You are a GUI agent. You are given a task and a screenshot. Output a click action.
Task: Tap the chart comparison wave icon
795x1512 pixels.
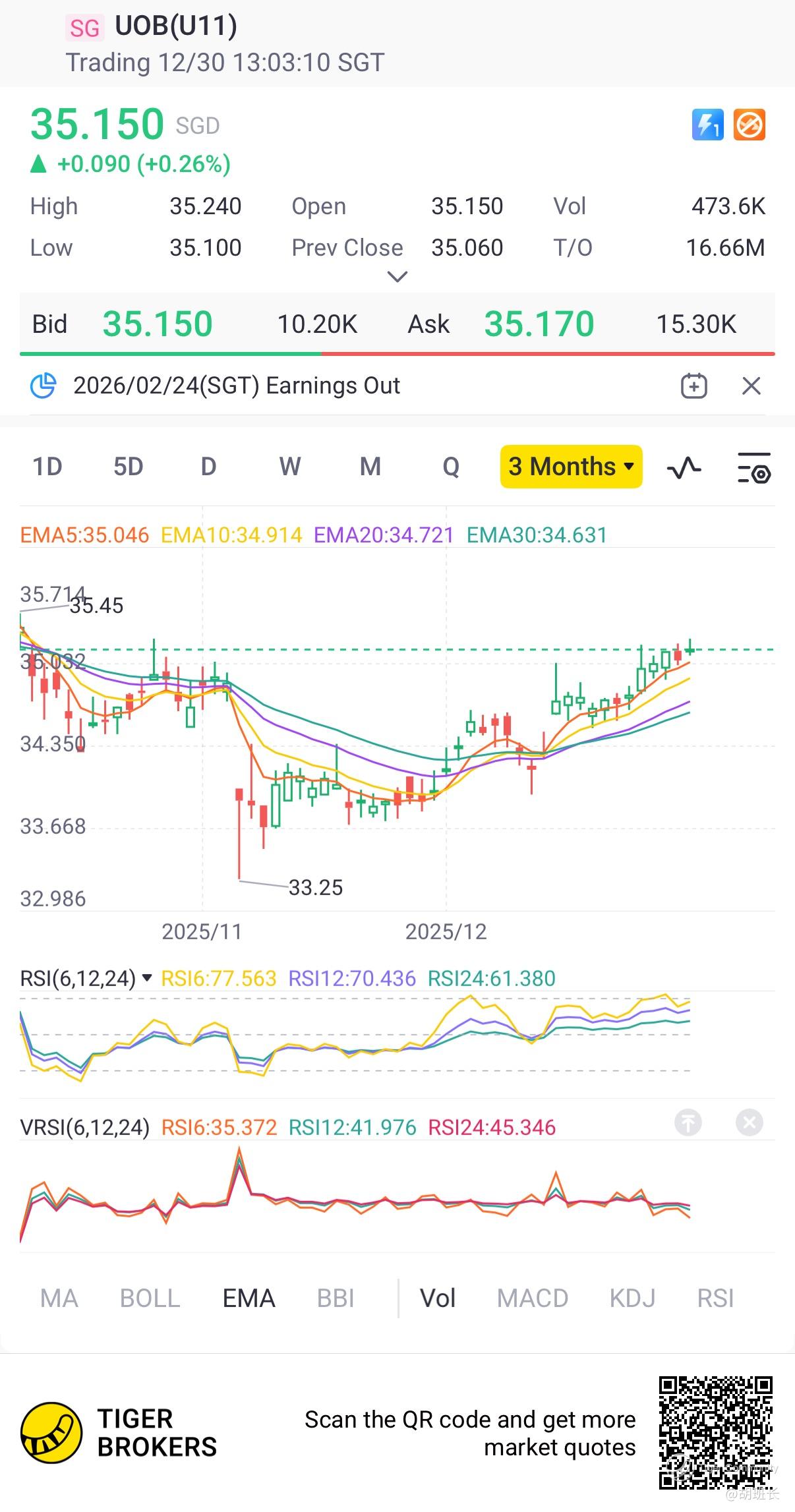coord(684,467)
